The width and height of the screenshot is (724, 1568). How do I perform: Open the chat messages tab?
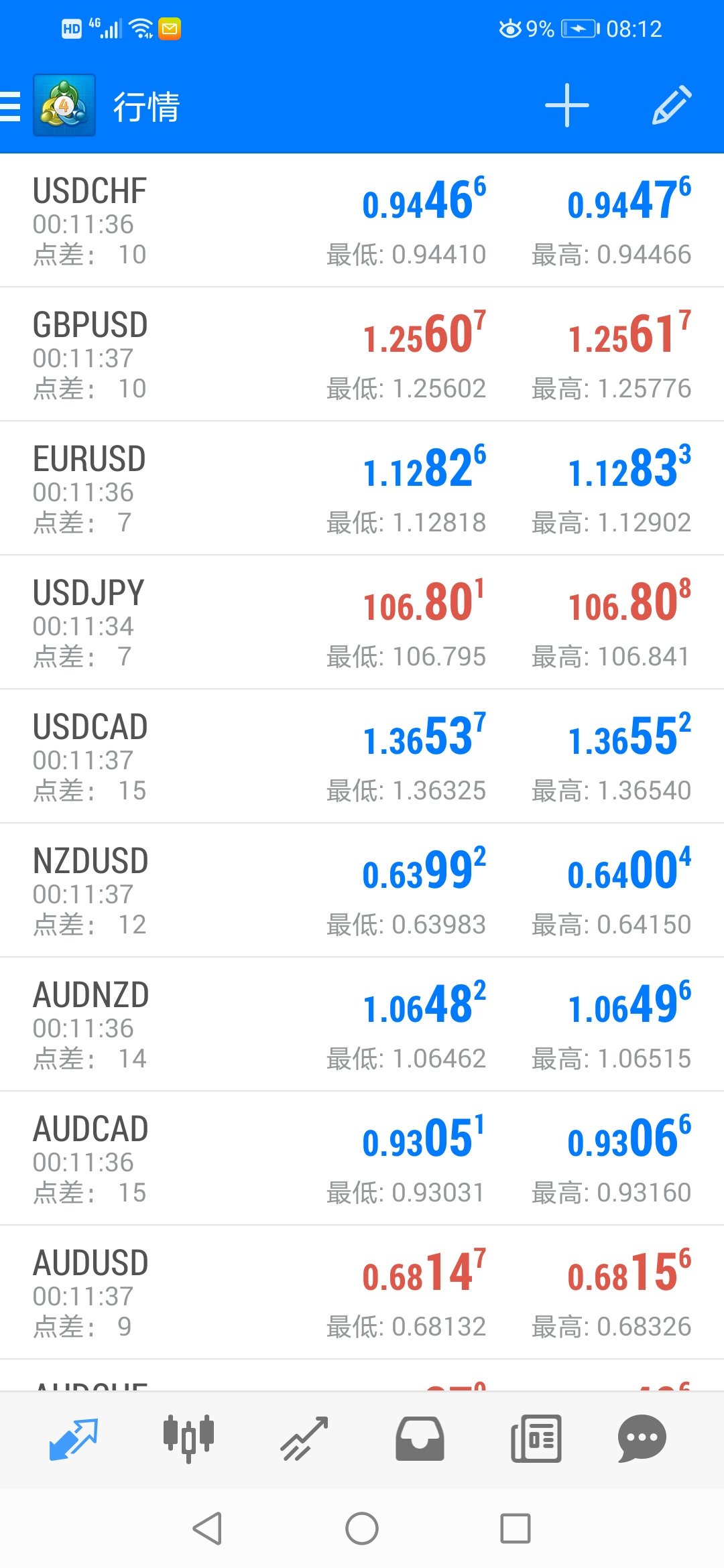point(642,1438)
